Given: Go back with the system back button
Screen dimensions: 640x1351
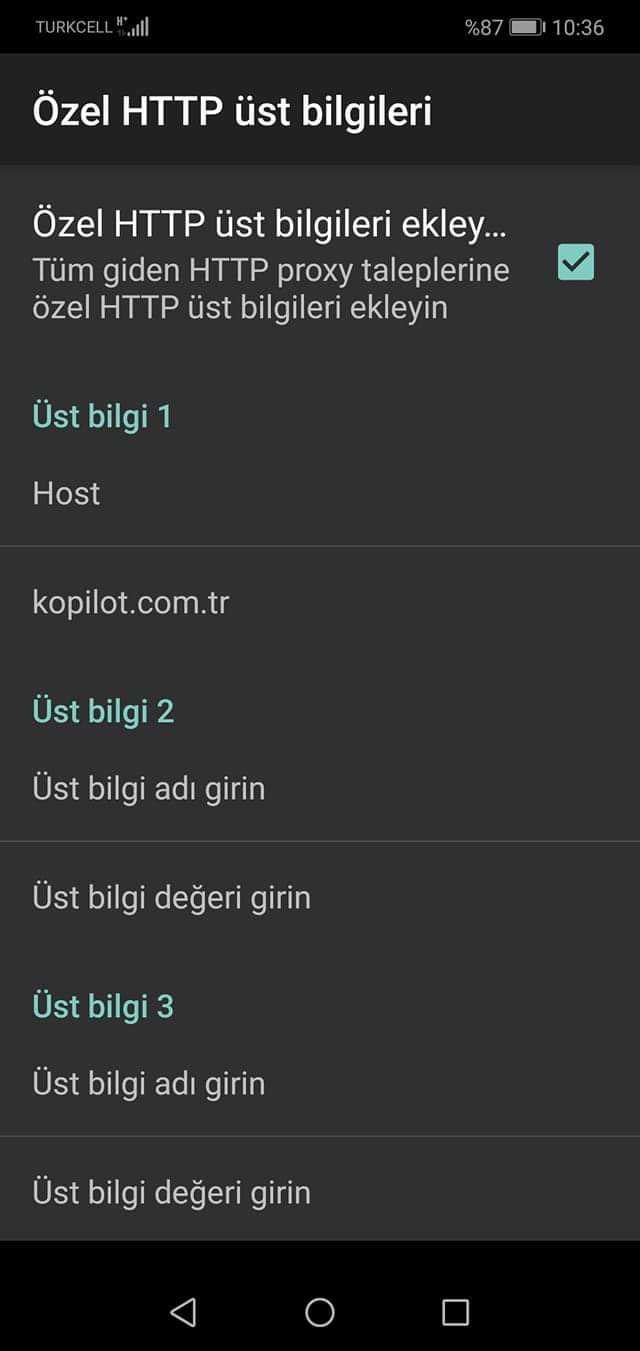Looking at the screenshot, I should (x=183, y=1312).
